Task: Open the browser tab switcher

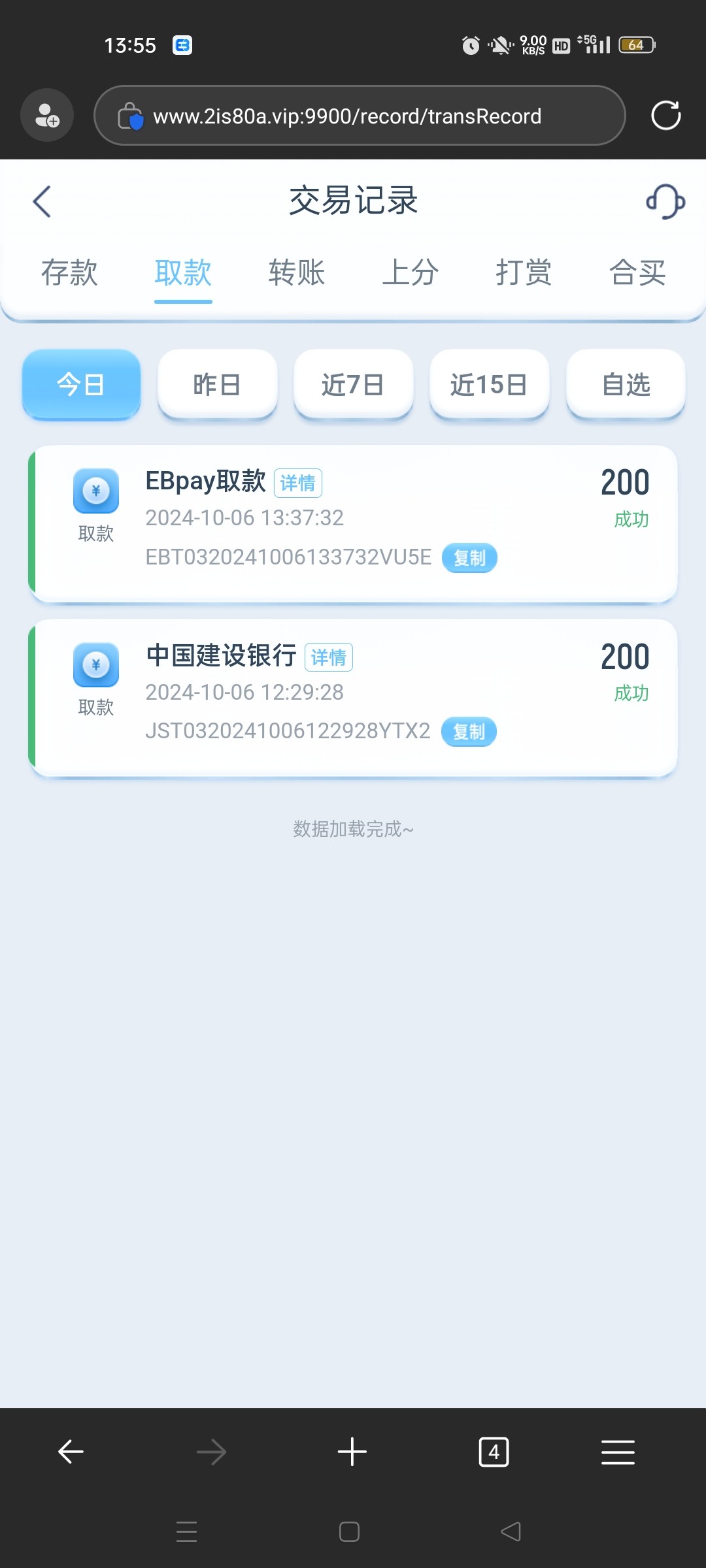Action: click(494, 1452)
